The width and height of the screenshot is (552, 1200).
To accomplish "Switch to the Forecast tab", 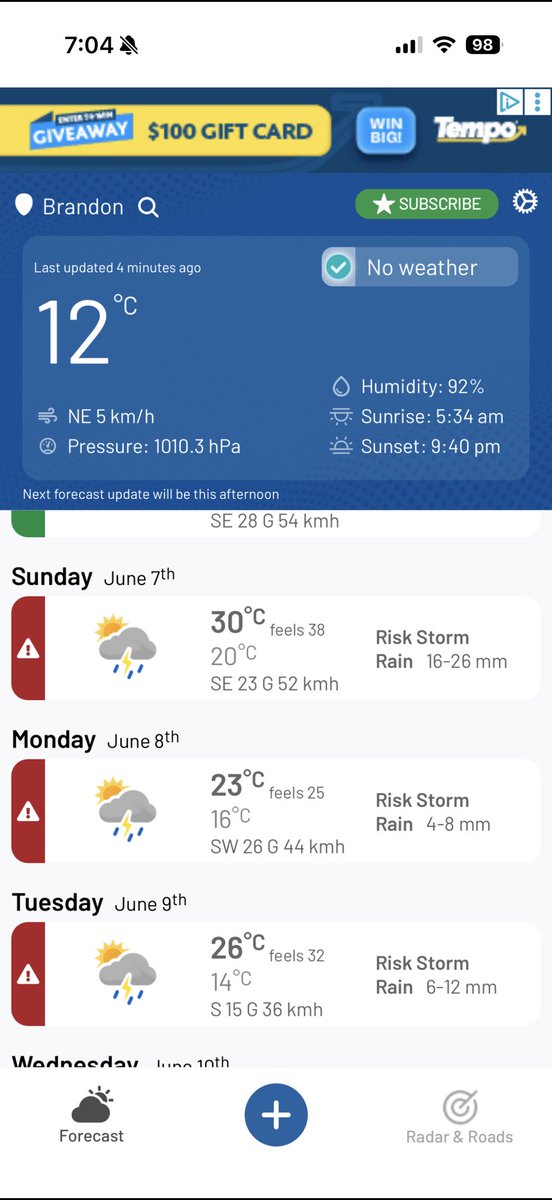I will [92, 1116].
